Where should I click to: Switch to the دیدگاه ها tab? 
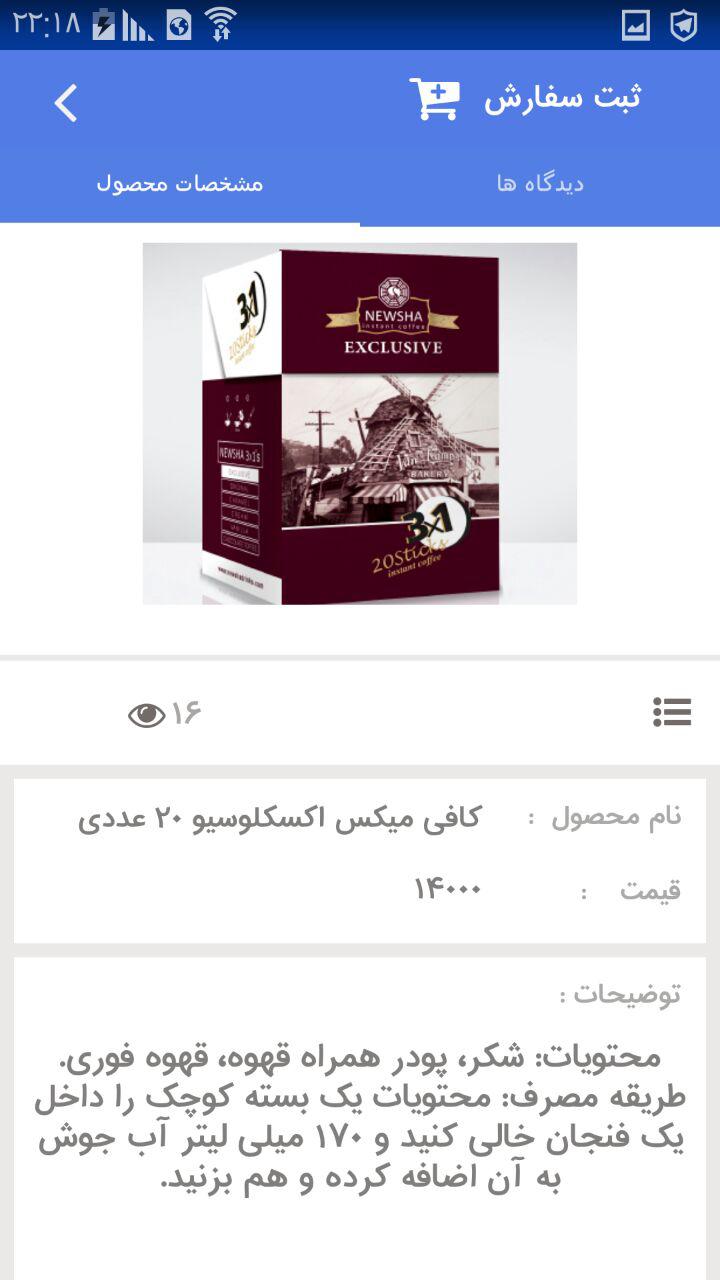tap(540, 184)
